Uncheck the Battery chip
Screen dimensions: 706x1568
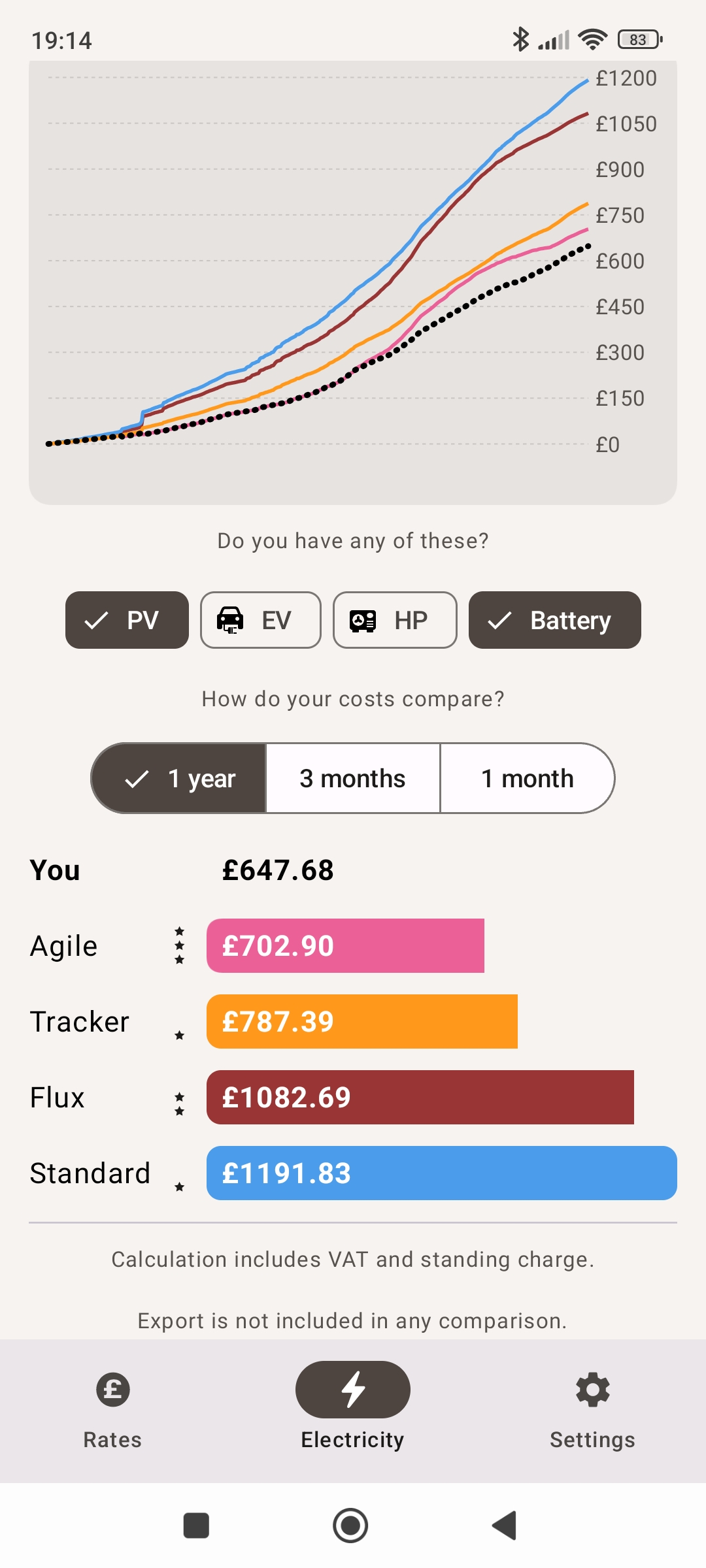(x=555, y=620)
